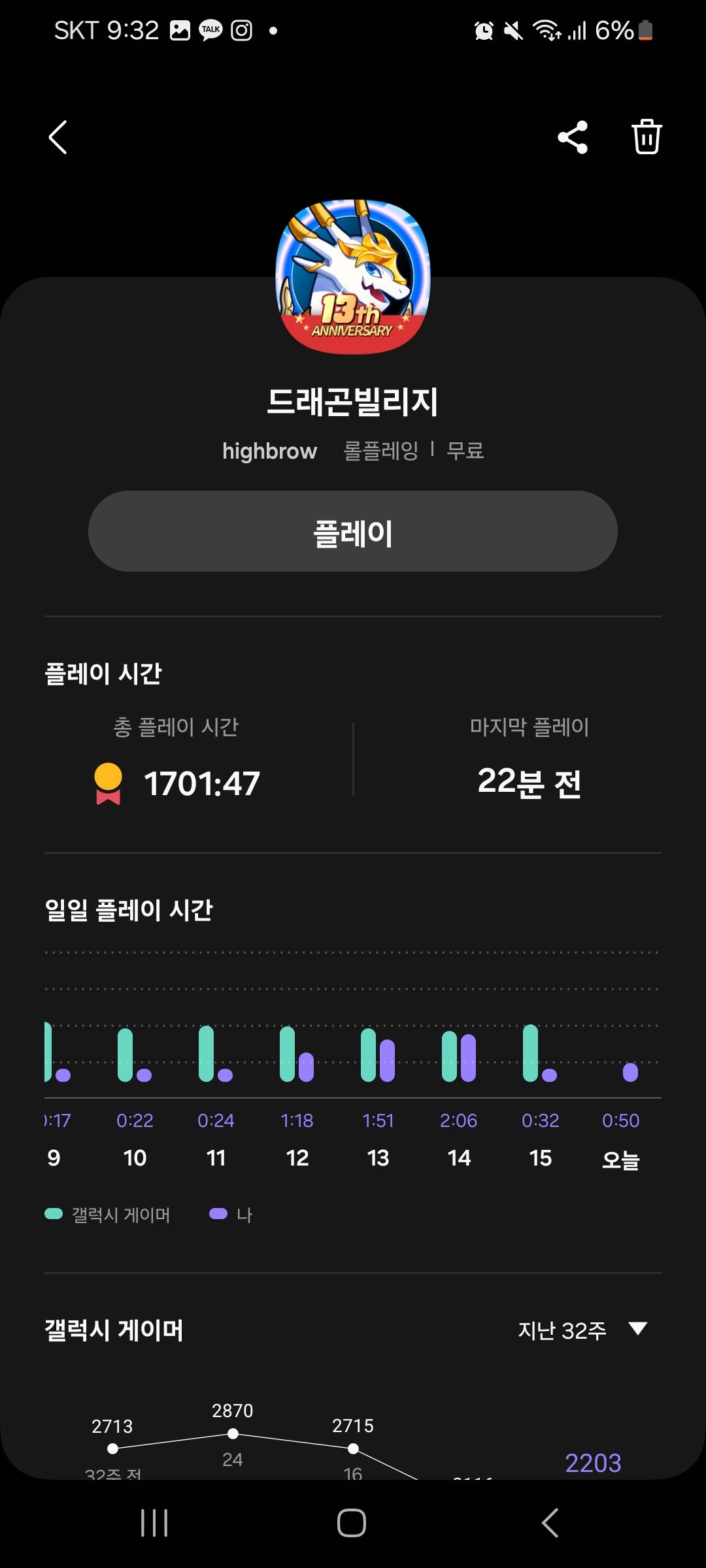Tap the trash icon to delete the game
This screenshot has width=706, height=1568.
click(x=647, y=137)
